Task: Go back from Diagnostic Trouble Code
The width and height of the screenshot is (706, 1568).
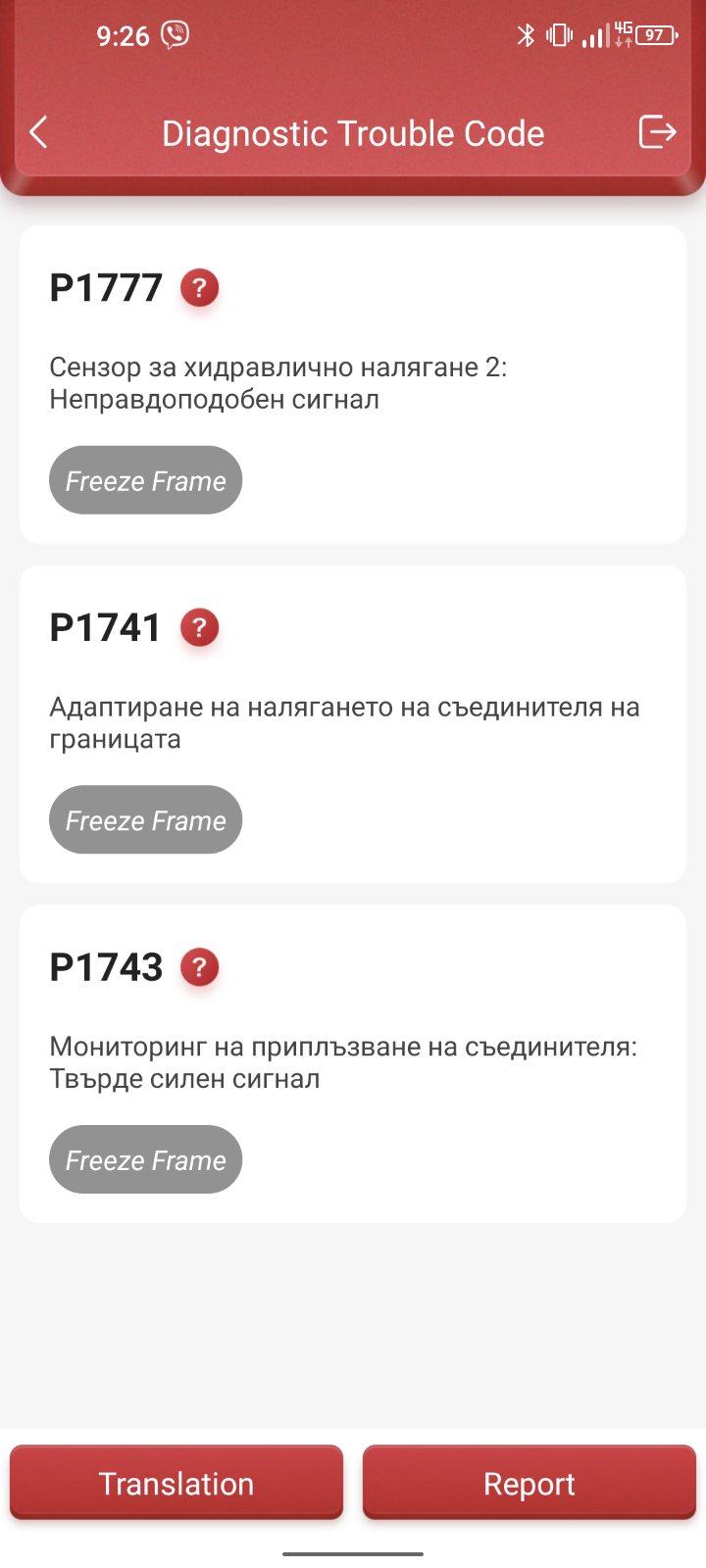Action: 38,132
